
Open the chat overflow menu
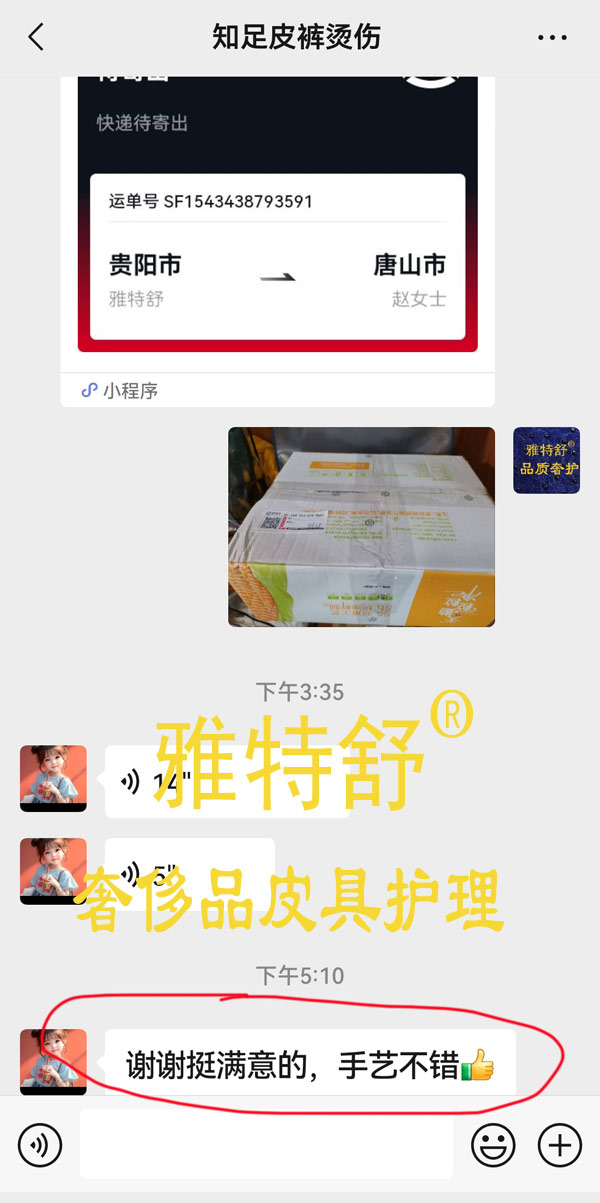click(552, 38)
